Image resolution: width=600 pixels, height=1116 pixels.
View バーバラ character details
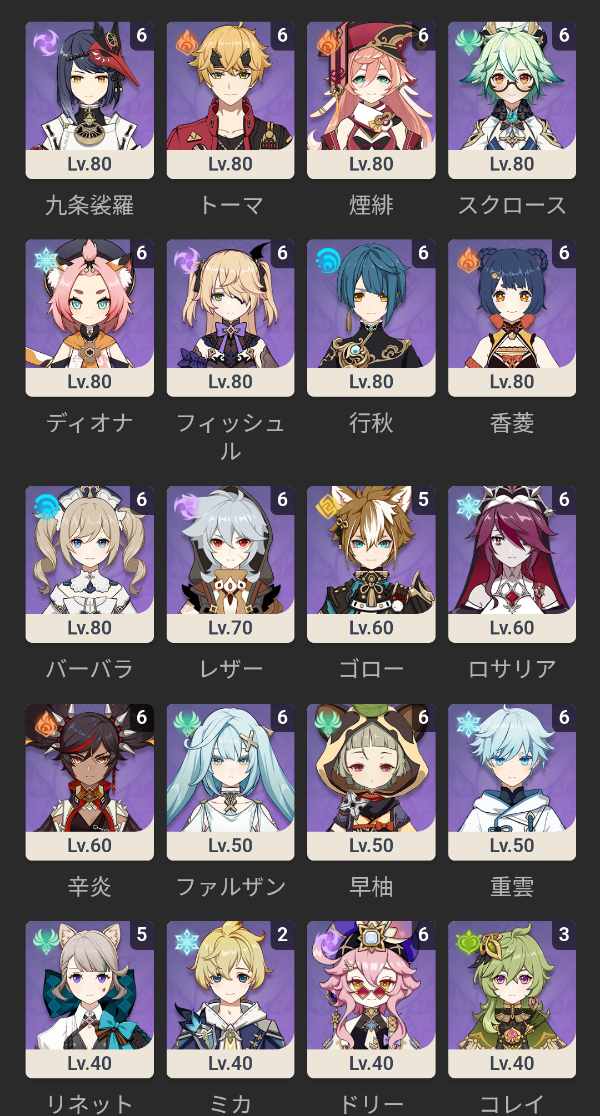point(89,564)
